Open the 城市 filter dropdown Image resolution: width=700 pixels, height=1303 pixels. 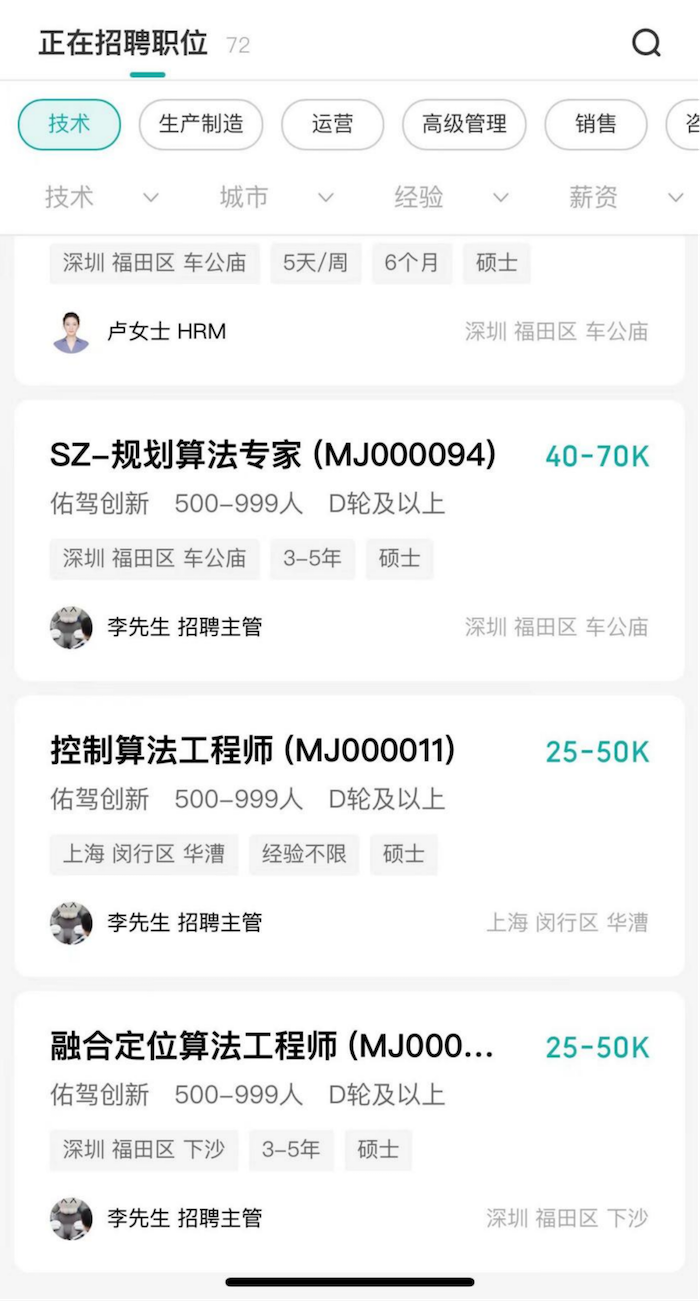pos(276,197)
